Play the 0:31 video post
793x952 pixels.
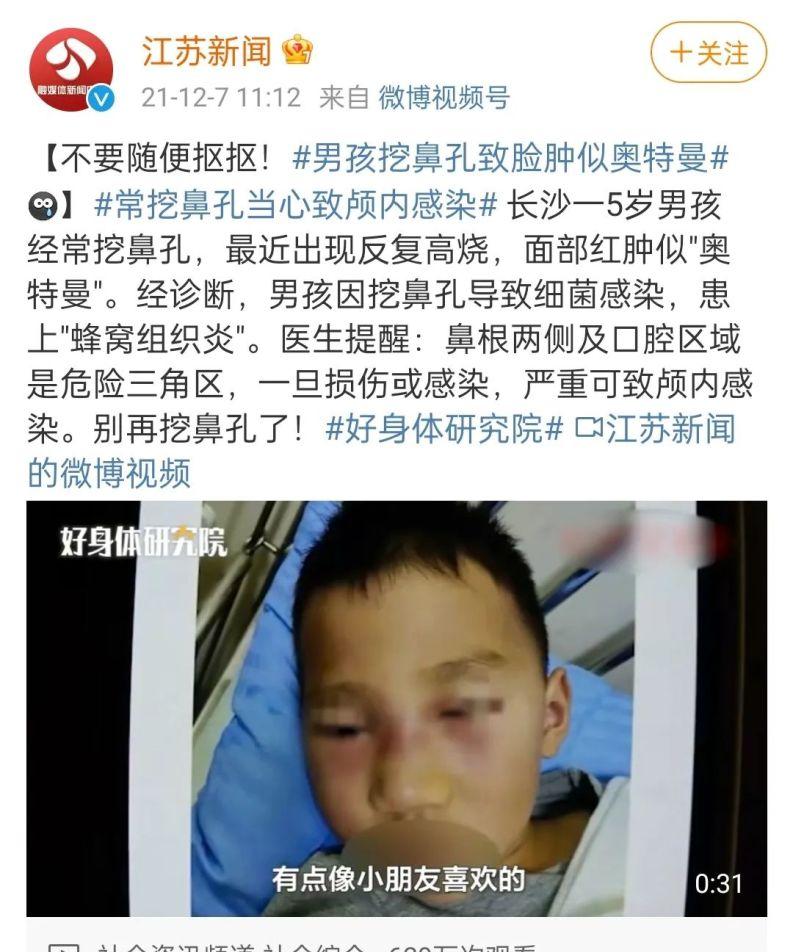coord(396,708)
